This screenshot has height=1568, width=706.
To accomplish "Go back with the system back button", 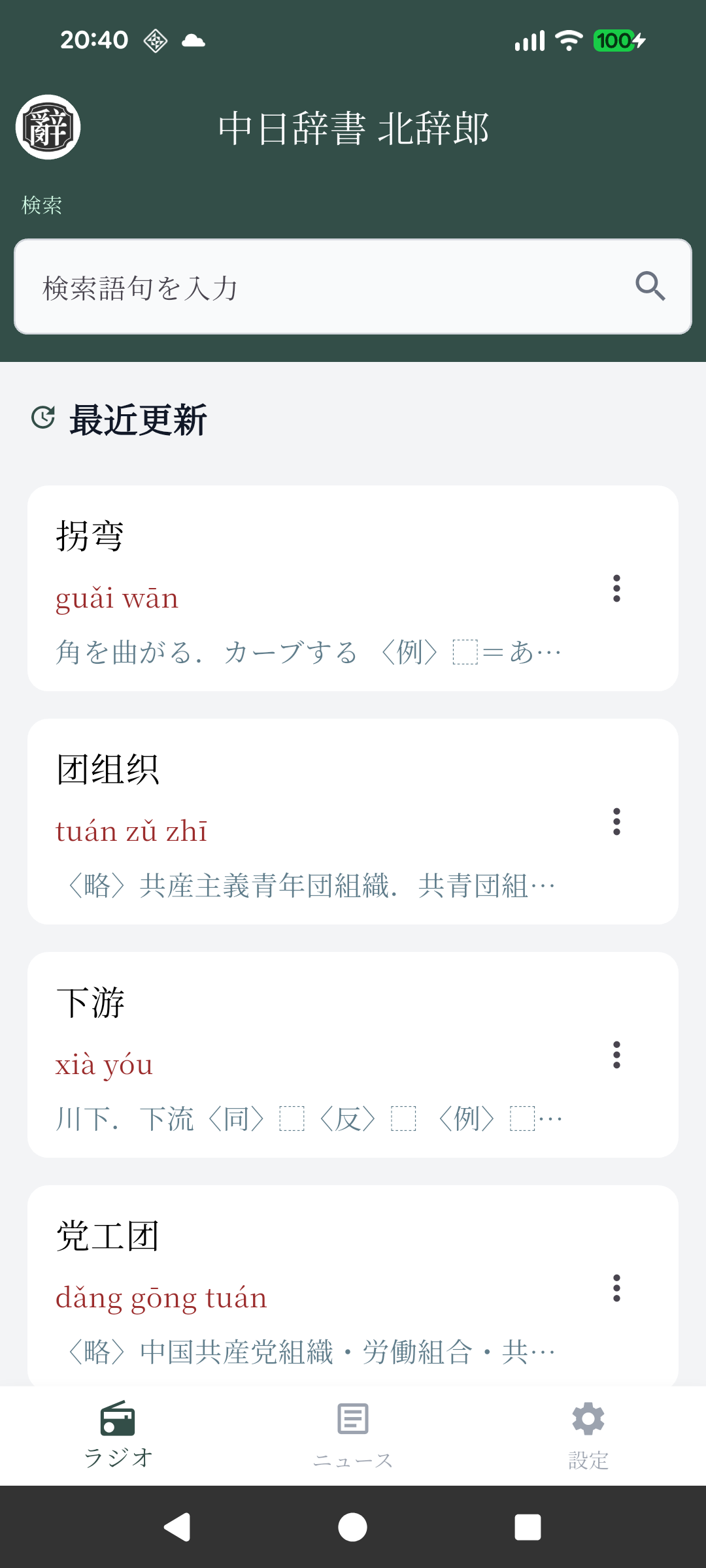I will coord(177,1527).
